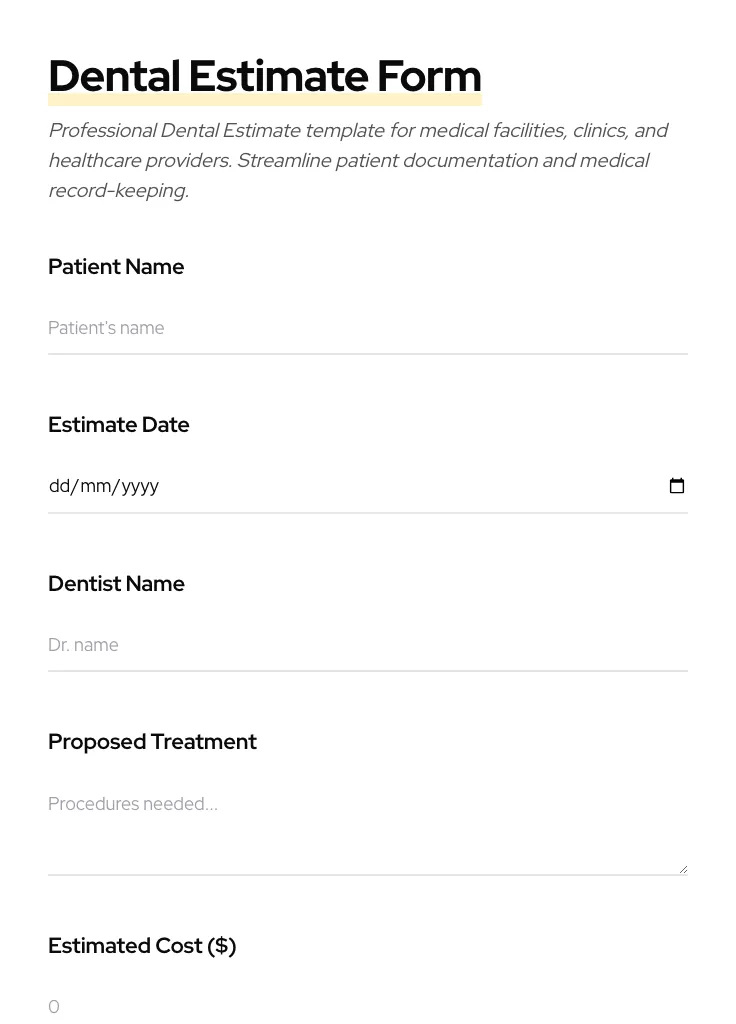Viewport: 736px width, 1024px height.
Task: Click the Estimated Cost ($) heading
Action: click(x=142, y=946)
